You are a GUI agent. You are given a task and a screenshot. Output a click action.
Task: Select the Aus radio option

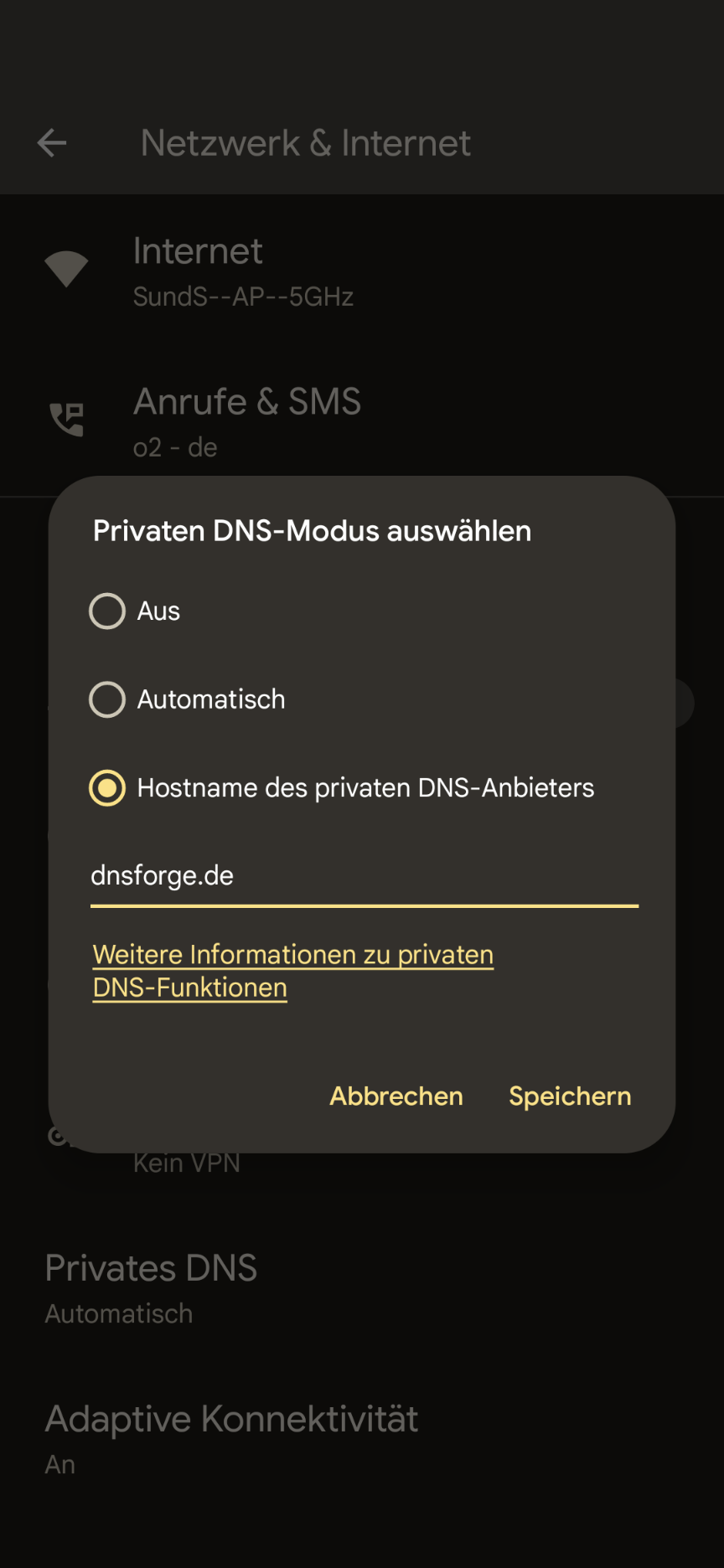click(x=107, y=611)
